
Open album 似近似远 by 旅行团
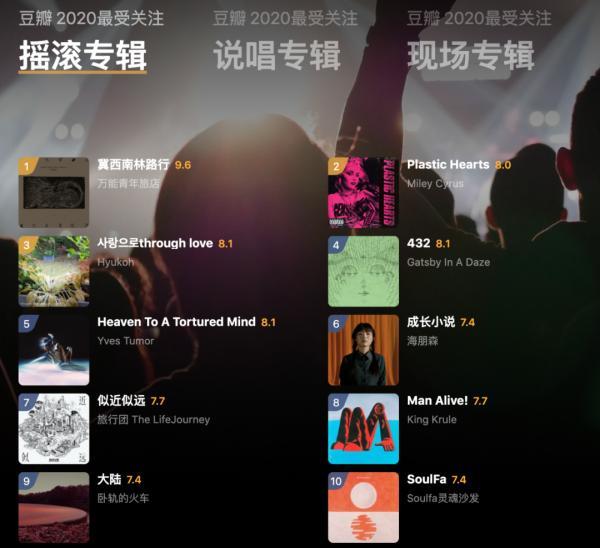tap(121, 401)
